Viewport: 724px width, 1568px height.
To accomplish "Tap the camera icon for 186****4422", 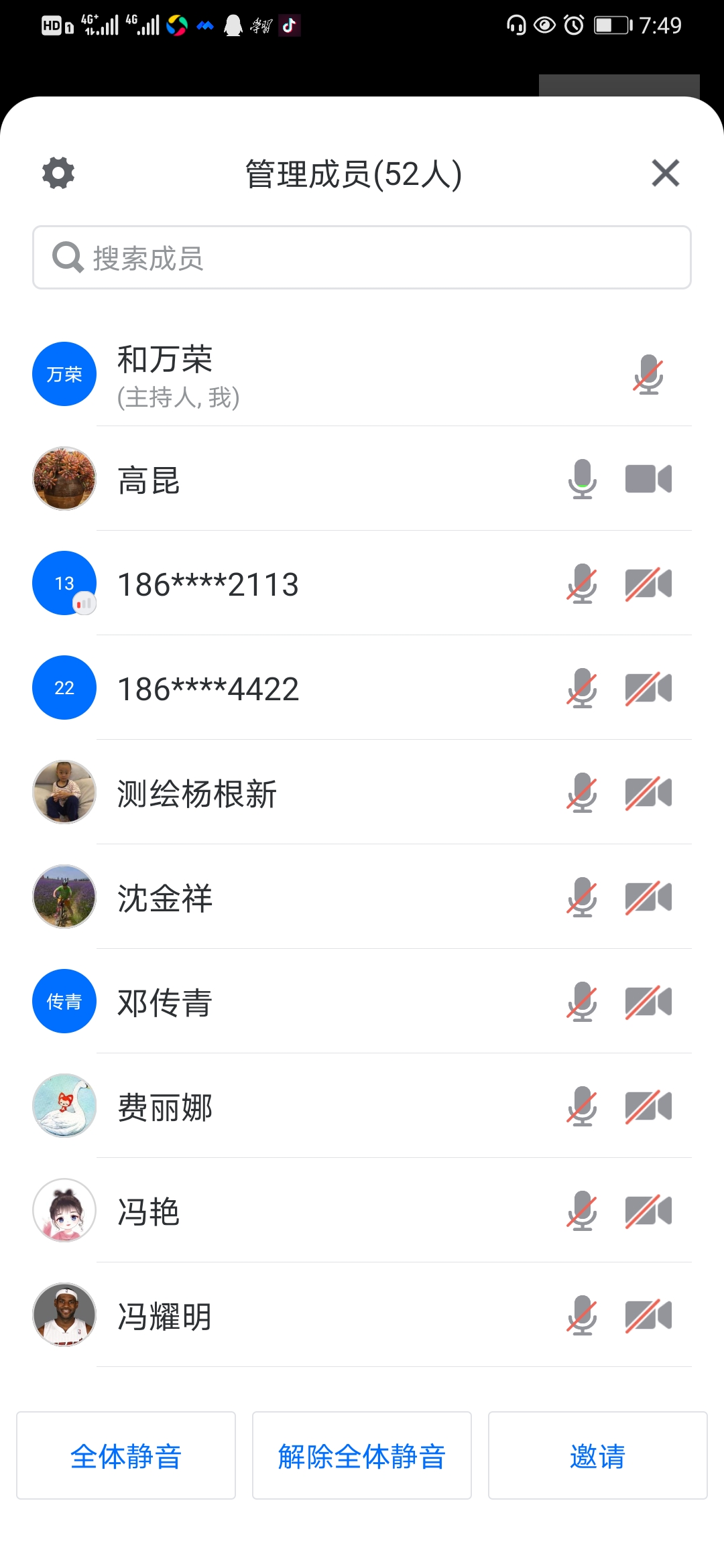I will pyautogui.click(x=648, y=688).
